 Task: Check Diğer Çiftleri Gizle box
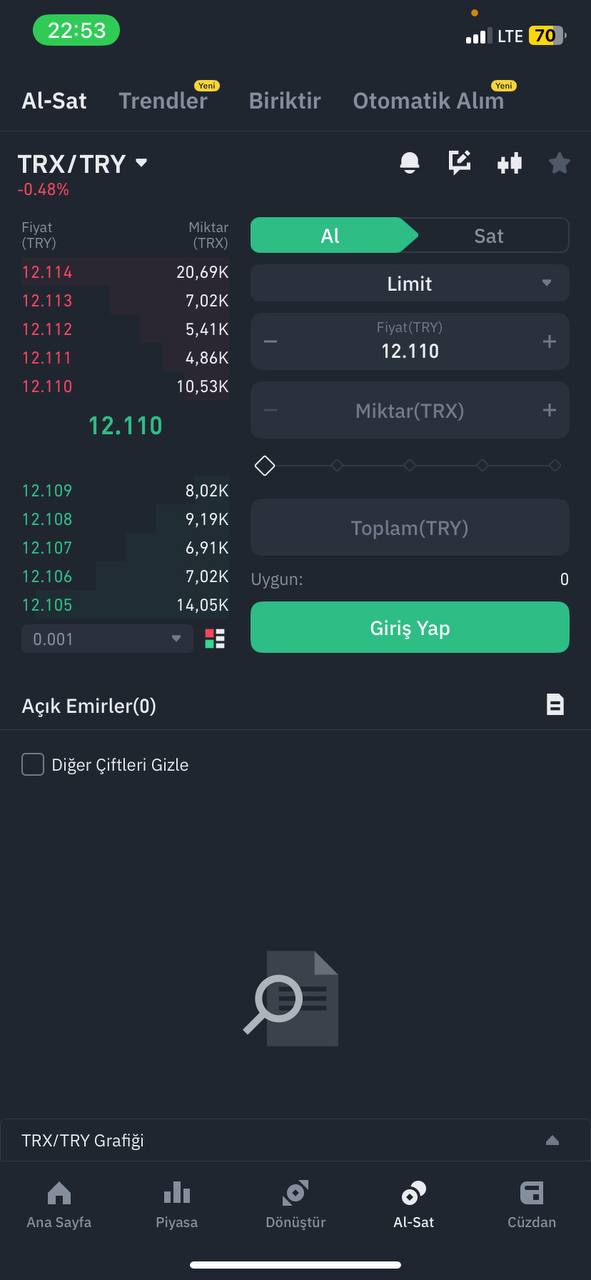click(x=33, y=765)
